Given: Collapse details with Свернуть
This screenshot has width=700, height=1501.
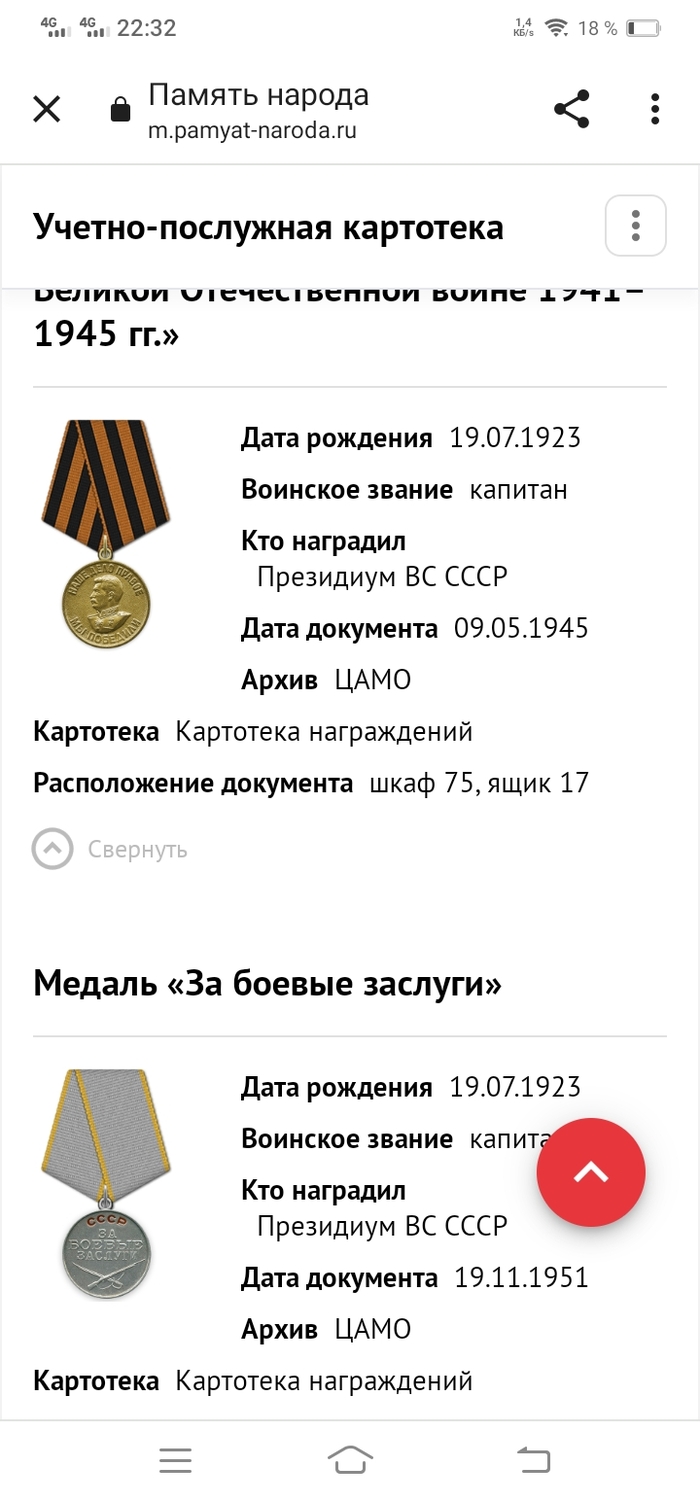Looking at the screenshot, I should (110, 850).
